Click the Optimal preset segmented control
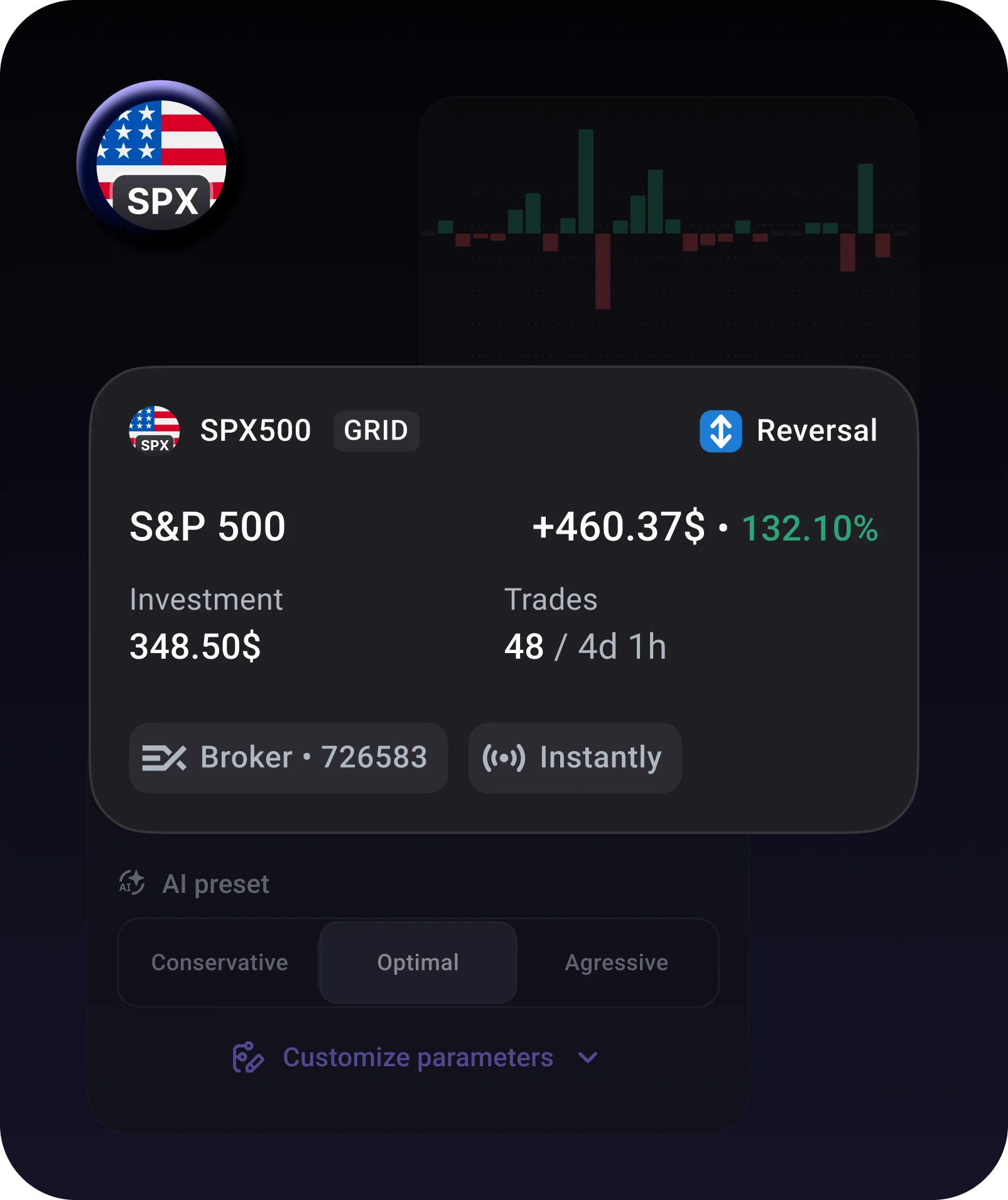1008x1200 pixels. point(418,962)
